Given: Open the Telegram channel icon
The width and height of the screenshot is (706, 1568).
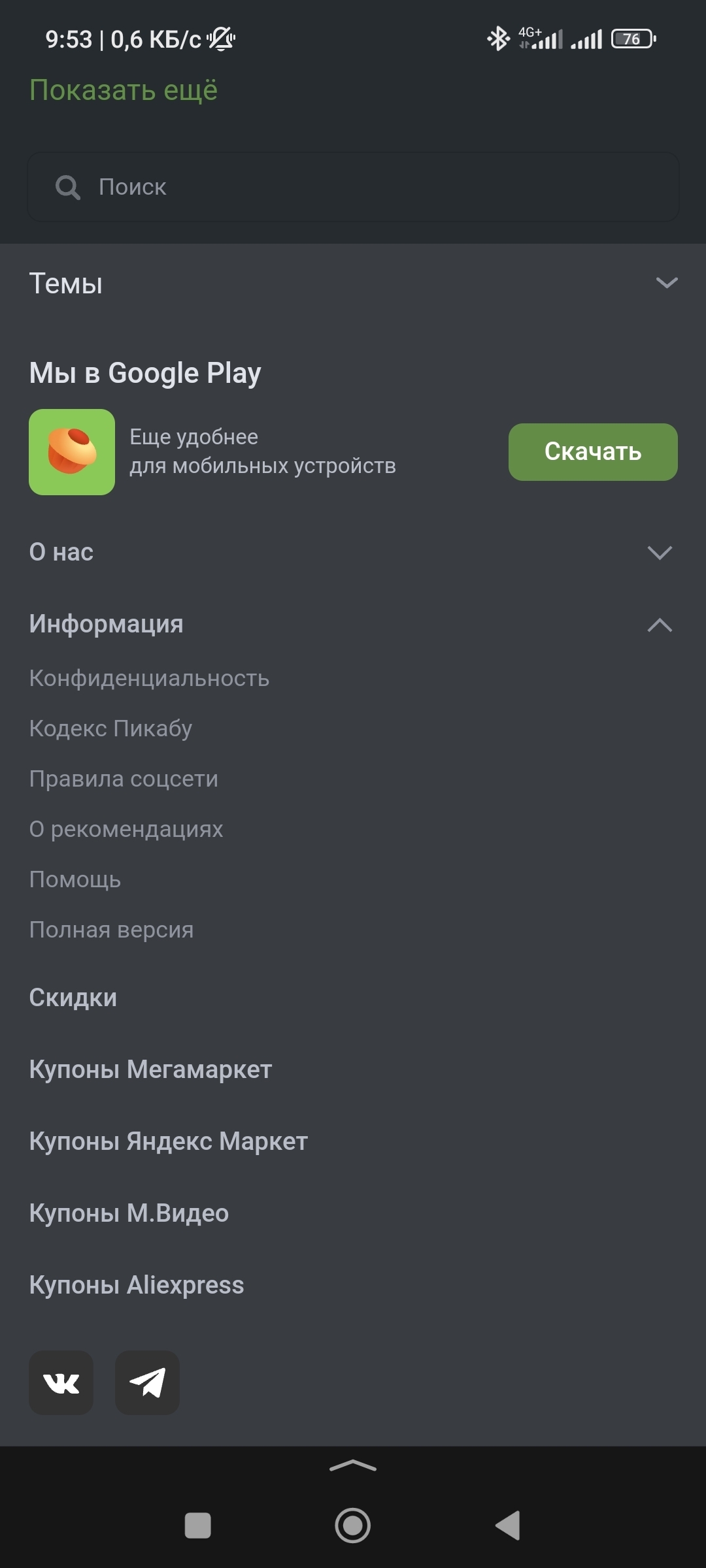Looking at the screenshot, I should (x=147, y=1382).
